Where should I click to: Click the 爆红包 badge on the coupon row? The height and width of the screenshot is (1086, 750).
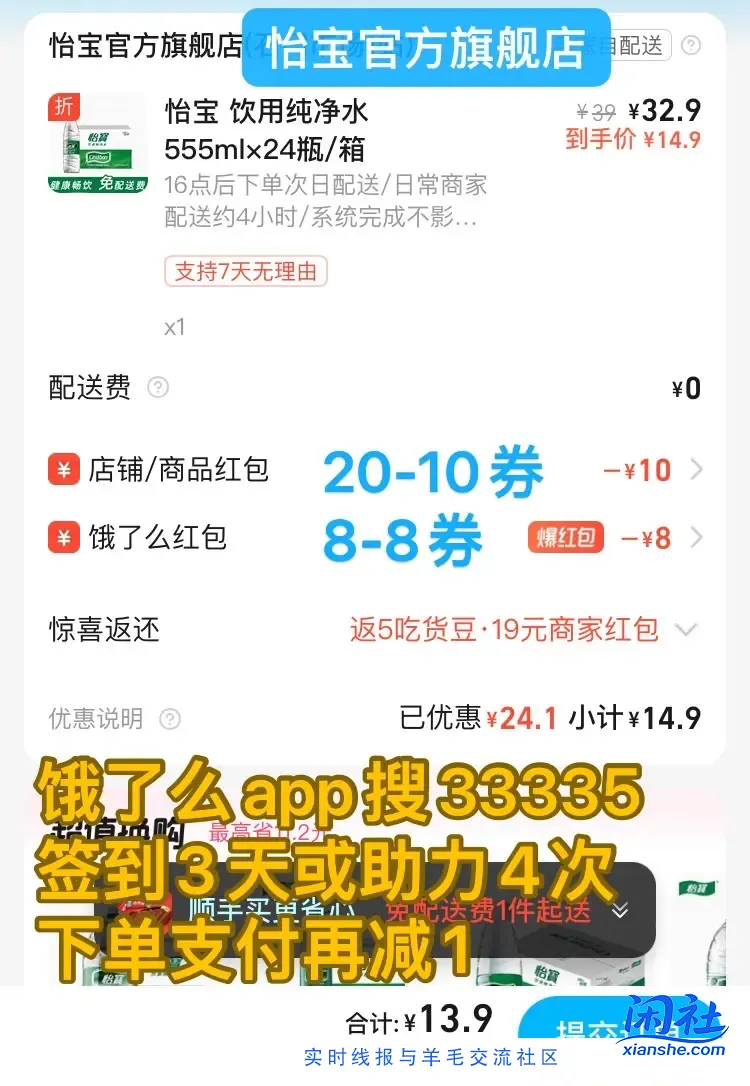[x=566, y=537]
